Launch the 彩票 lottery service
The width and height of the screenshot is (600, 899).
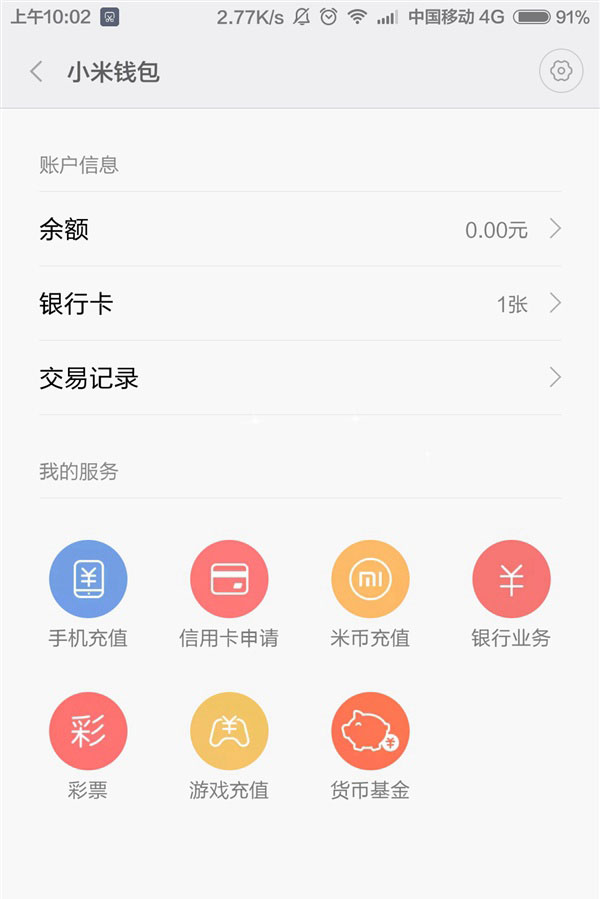(88, 732)
